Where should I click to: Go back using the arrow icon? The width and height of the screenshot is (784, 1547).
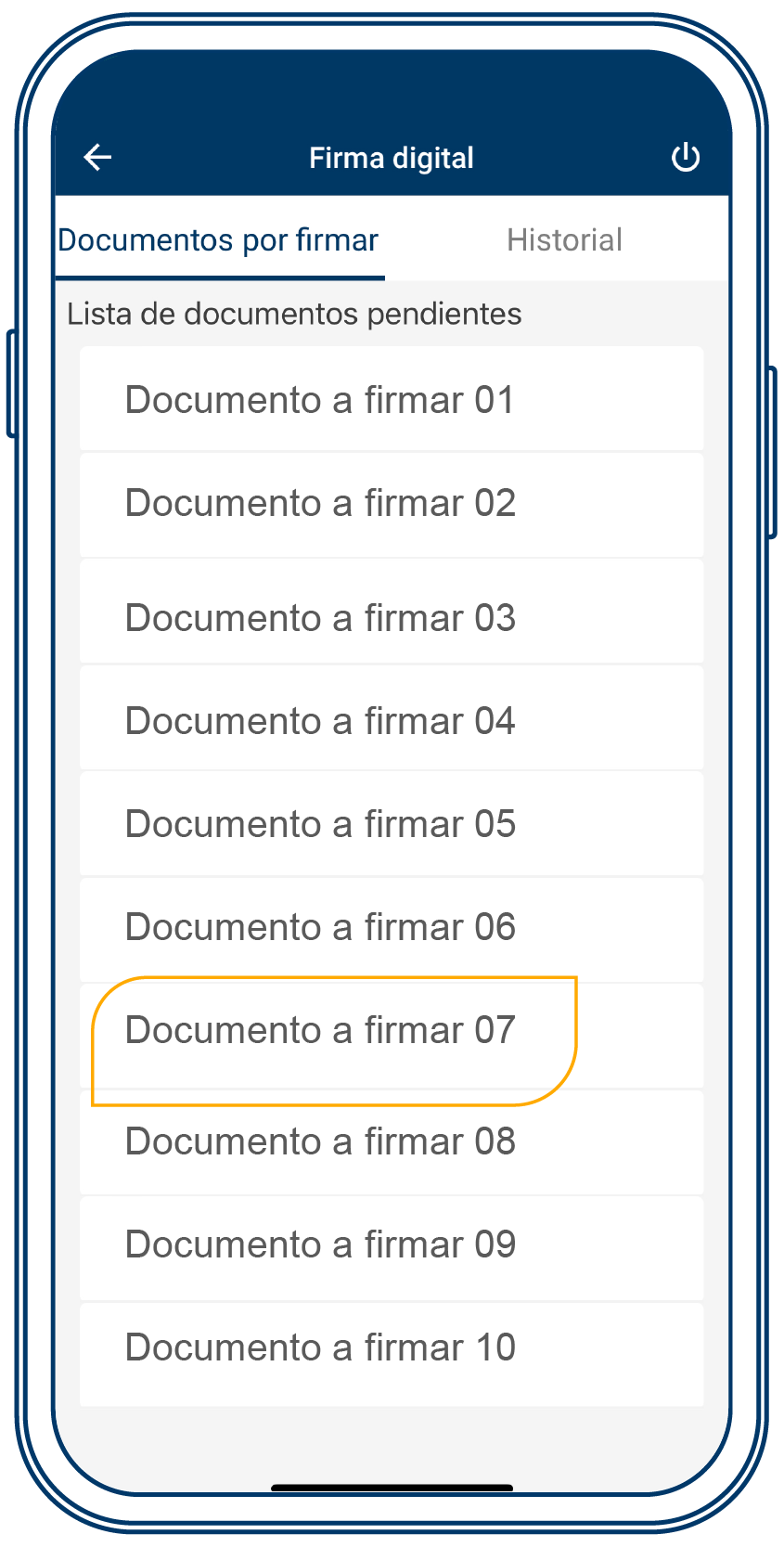pyautogui.click(x=97, y=158)
